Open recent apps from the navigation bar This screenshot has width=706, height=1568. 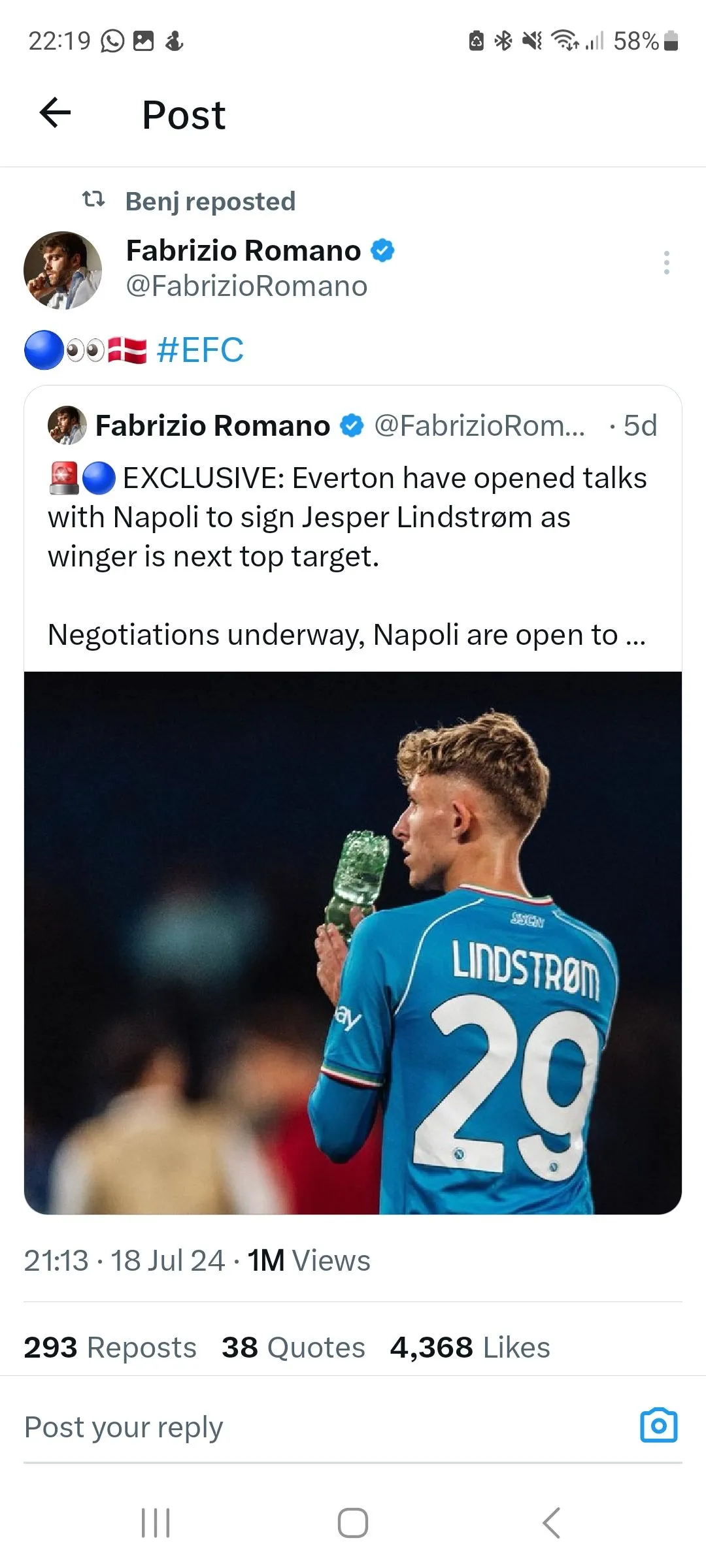pyautogui.click(x=156, y=1522)
